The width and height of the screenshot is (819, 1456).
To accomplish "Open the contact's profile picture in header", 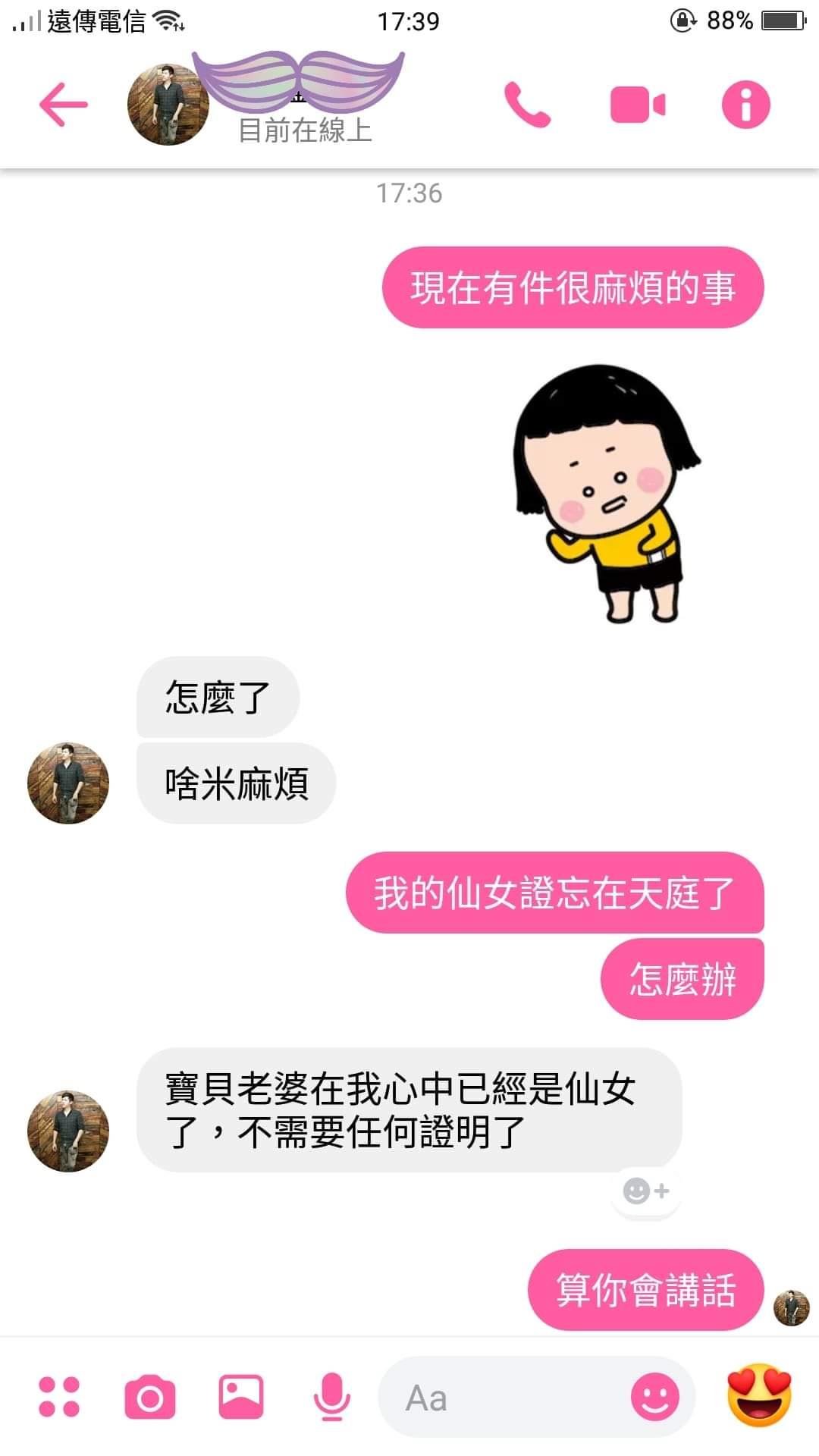I will click(168, 105).
